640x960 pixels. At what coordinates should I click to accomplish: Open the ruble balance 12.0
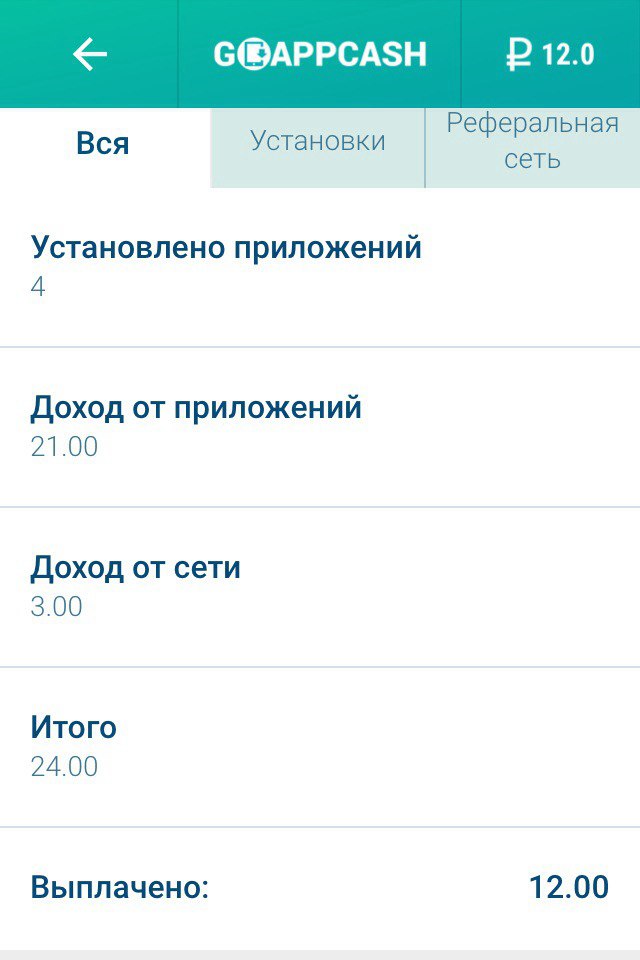tap(550, 54)
